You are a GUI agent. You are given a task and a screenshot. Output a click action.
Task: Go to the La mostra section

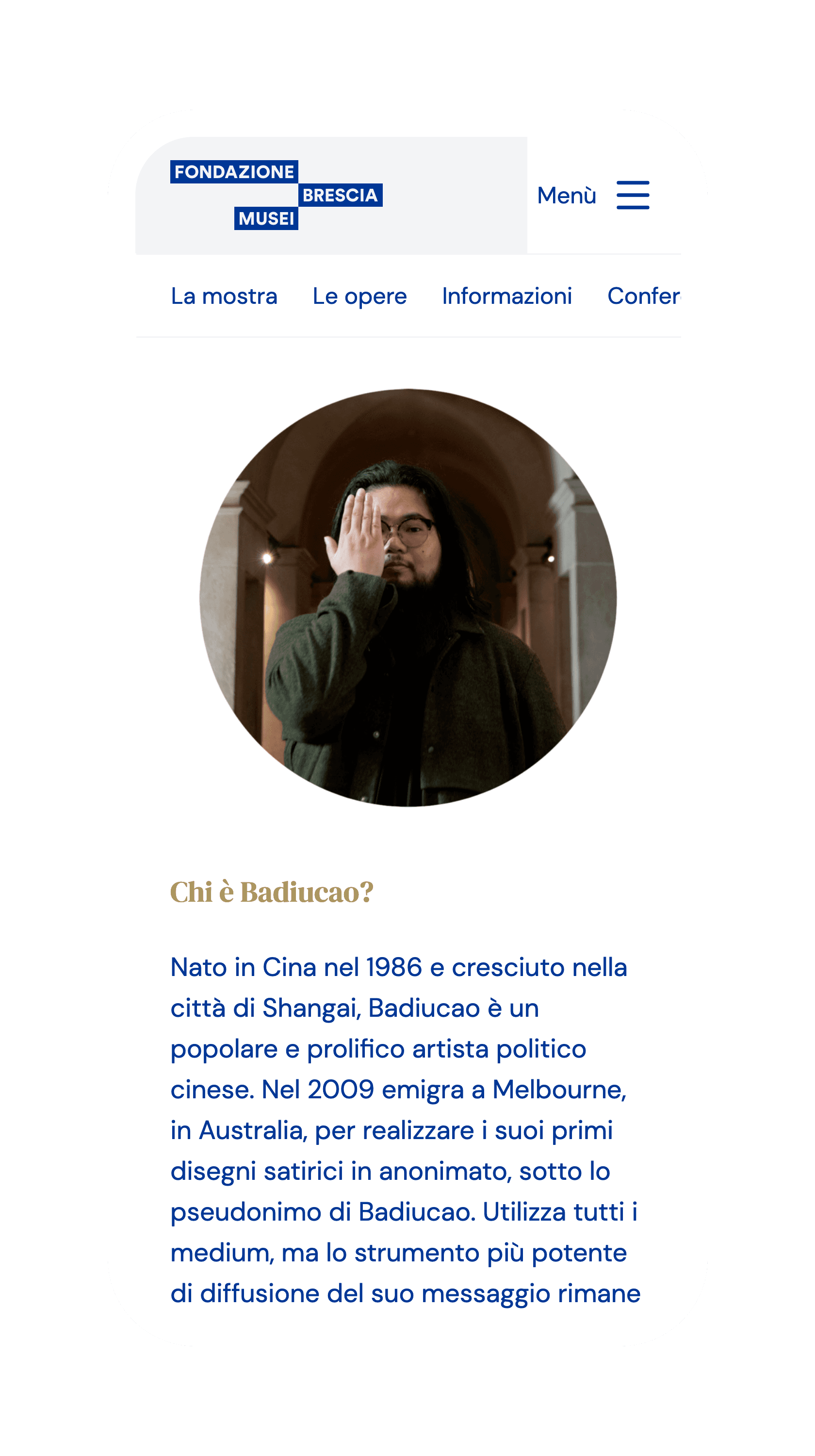click(224, 296)
